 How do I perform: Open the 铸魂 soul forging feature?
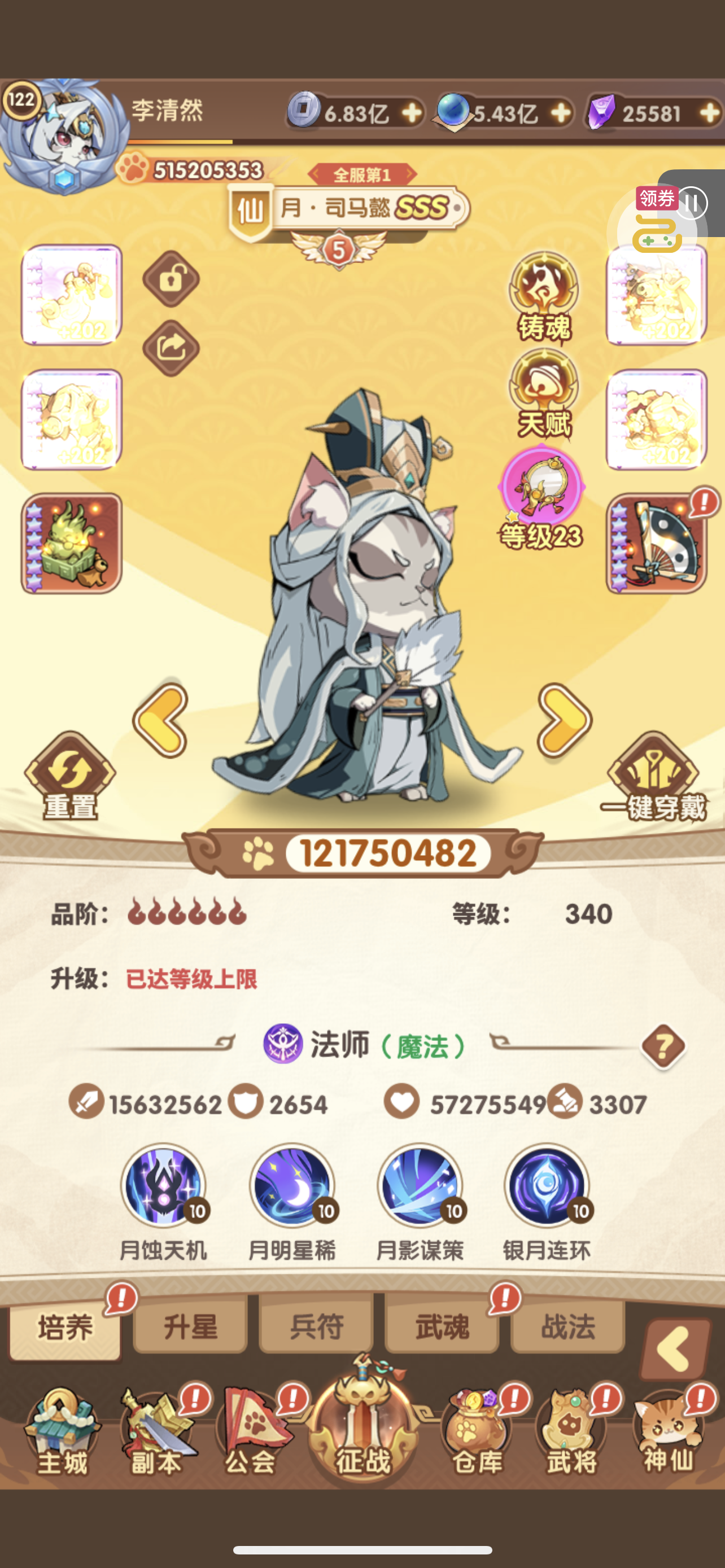coord(544,297)
